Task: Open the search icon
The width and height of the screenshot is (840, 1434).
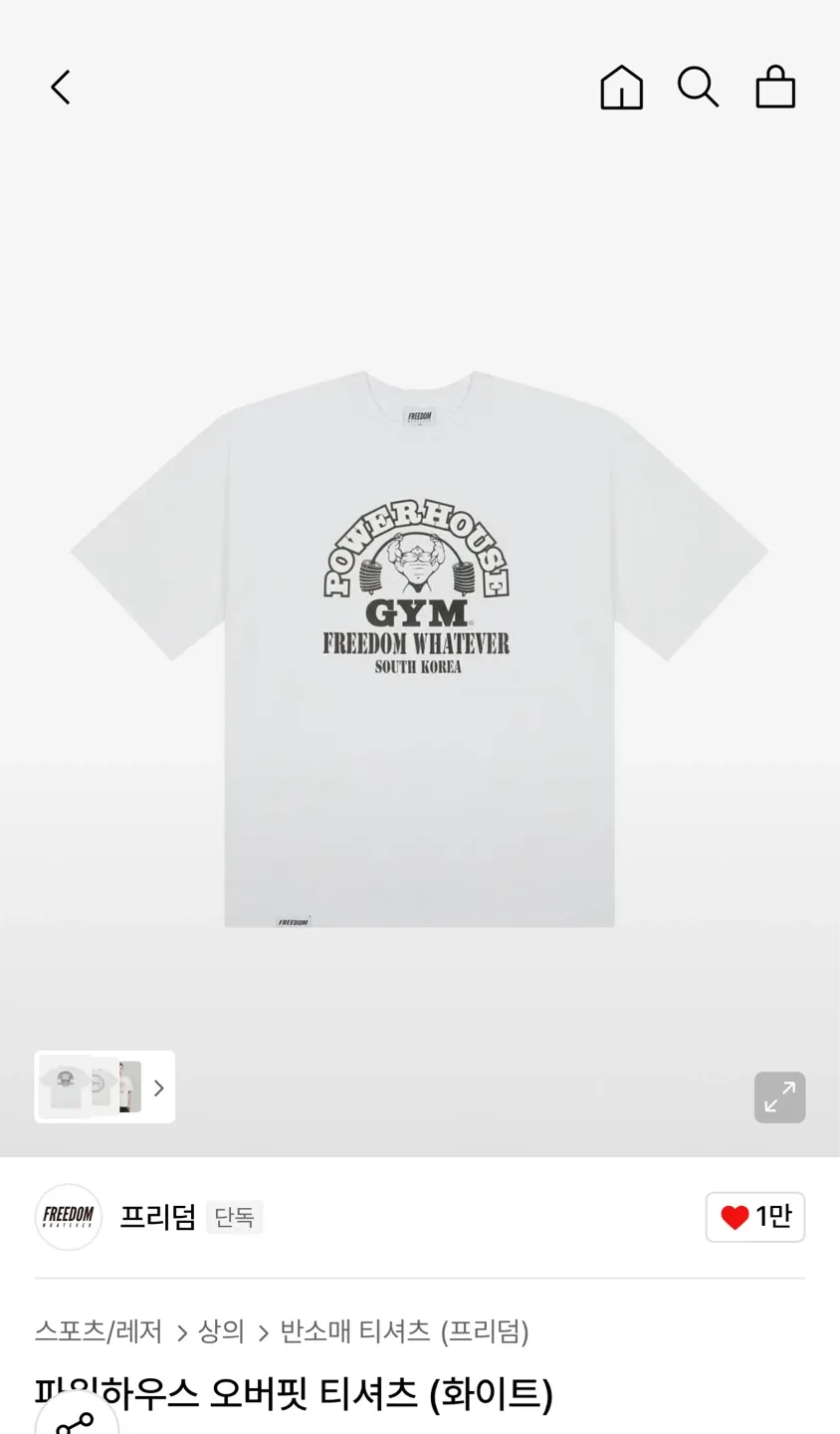Action: pyautogui.click(x=698, y=88)
